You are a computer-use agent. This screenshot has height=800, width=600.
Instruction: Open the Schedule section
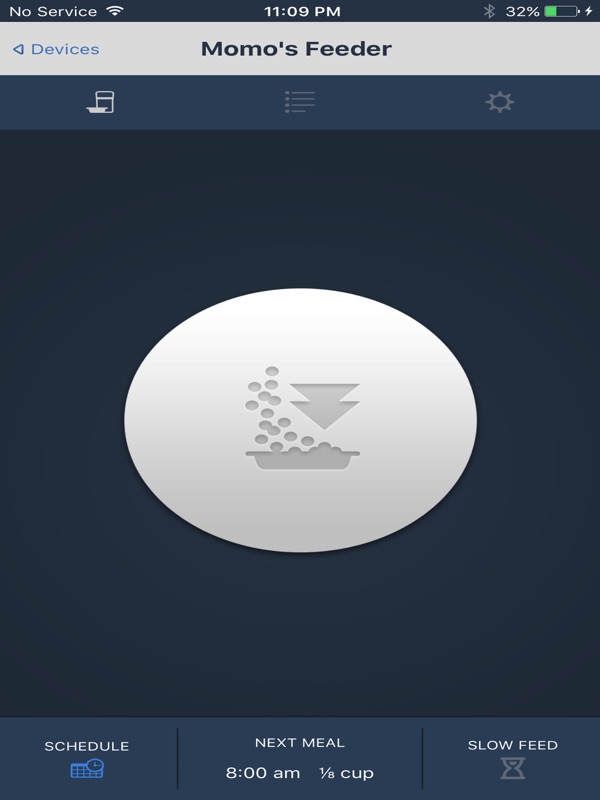coord(87,759)
